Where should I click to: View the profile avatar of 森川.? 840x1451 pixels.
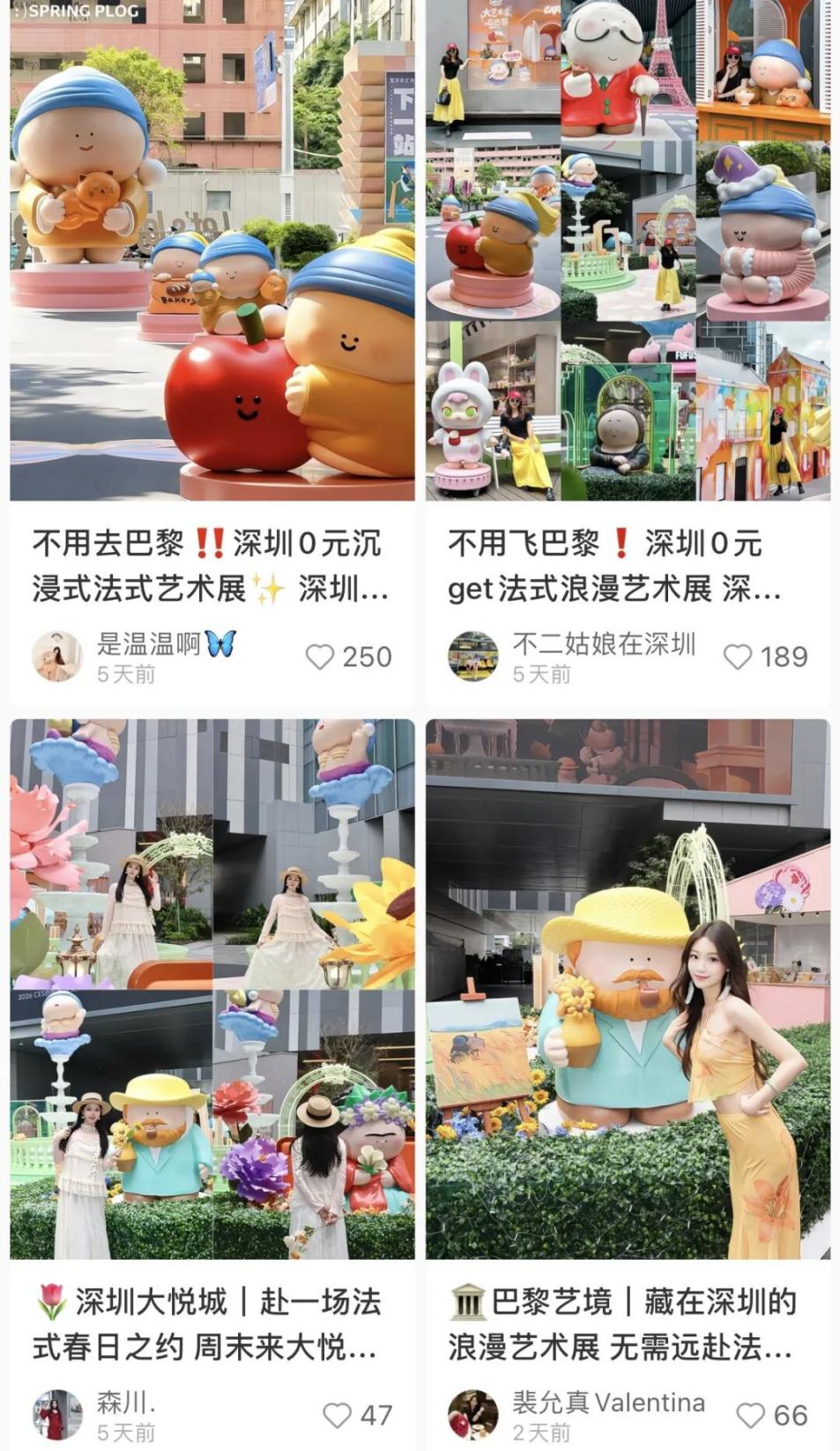[57, 1415]
